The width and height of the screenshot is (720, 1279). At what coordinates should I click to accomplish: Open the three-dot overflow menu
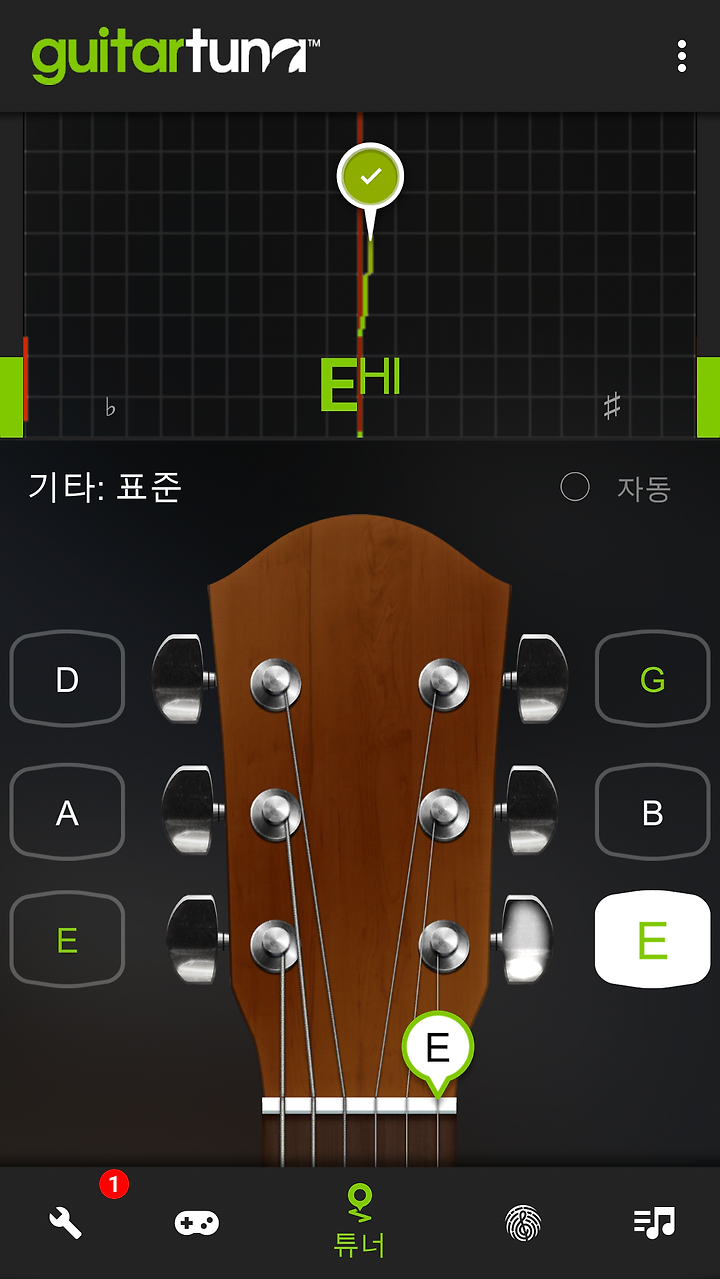[x=682, y=56]
